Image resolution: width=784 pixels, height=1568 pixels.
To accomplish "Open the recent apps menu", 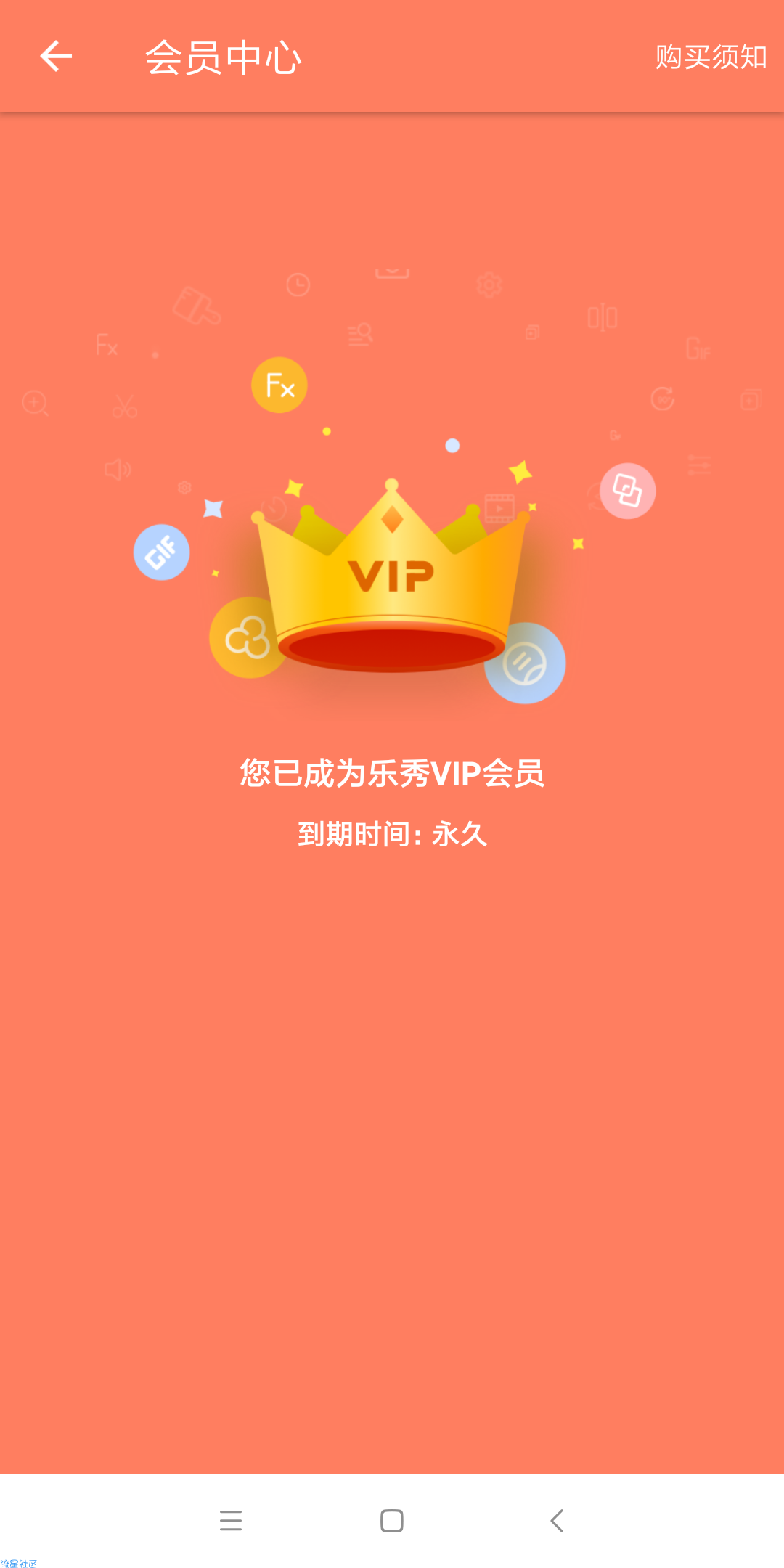I will pyautogui.click(x=231, y=1520).
